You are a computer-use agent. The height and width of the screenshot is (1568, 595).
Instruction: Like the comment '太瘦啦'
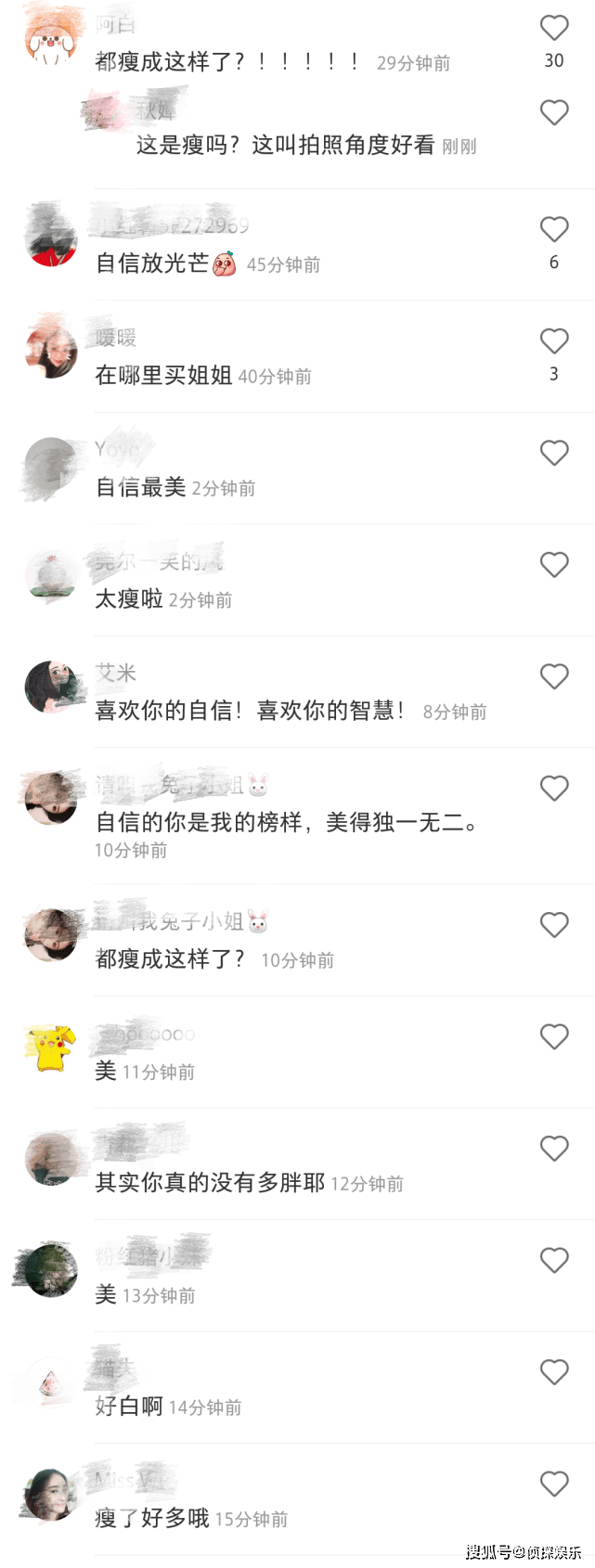tap(554, 565)
